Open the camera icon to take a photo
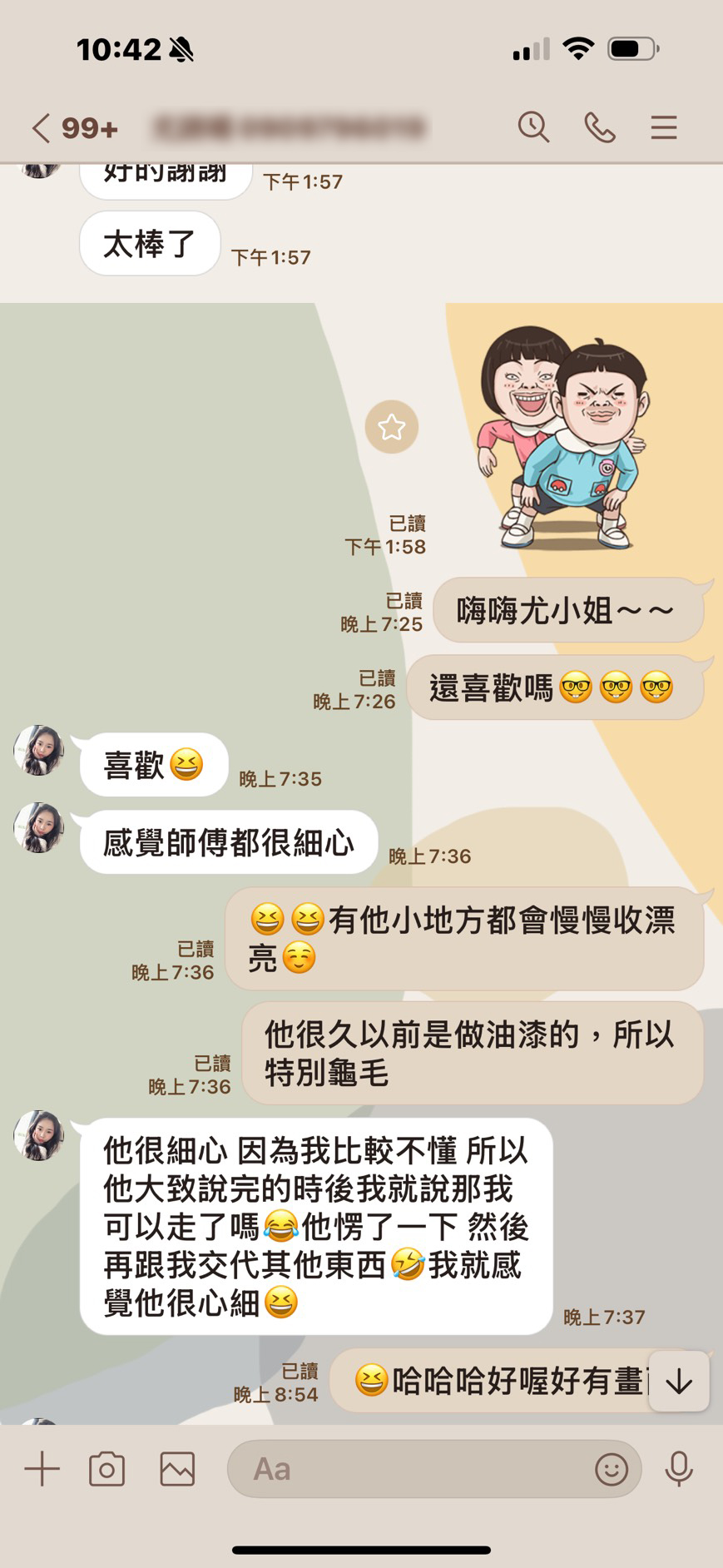This screenshot has width=723, height=1568. (x=108, y=1469)
